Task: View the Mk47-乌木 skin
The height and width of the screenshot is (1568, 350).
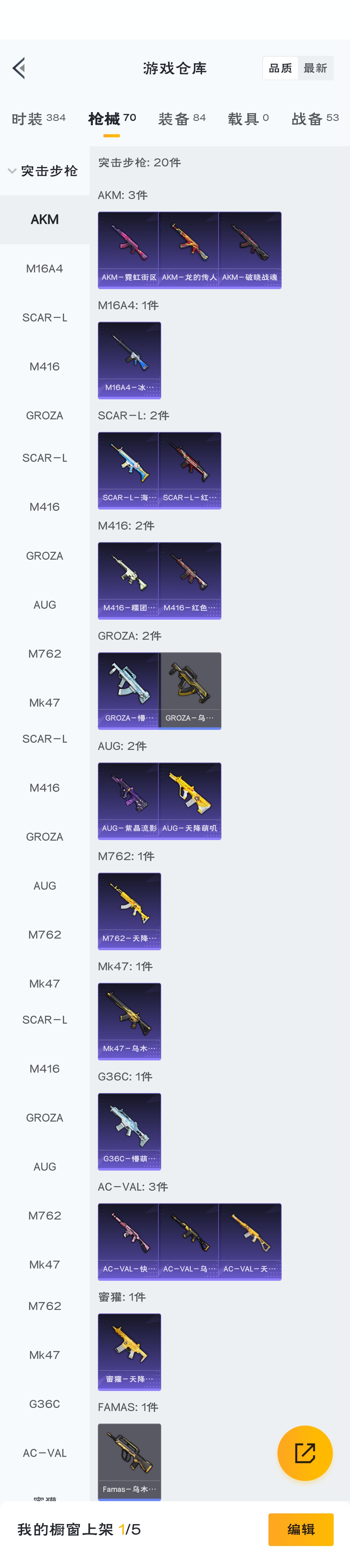Action: coord(129,1021)
